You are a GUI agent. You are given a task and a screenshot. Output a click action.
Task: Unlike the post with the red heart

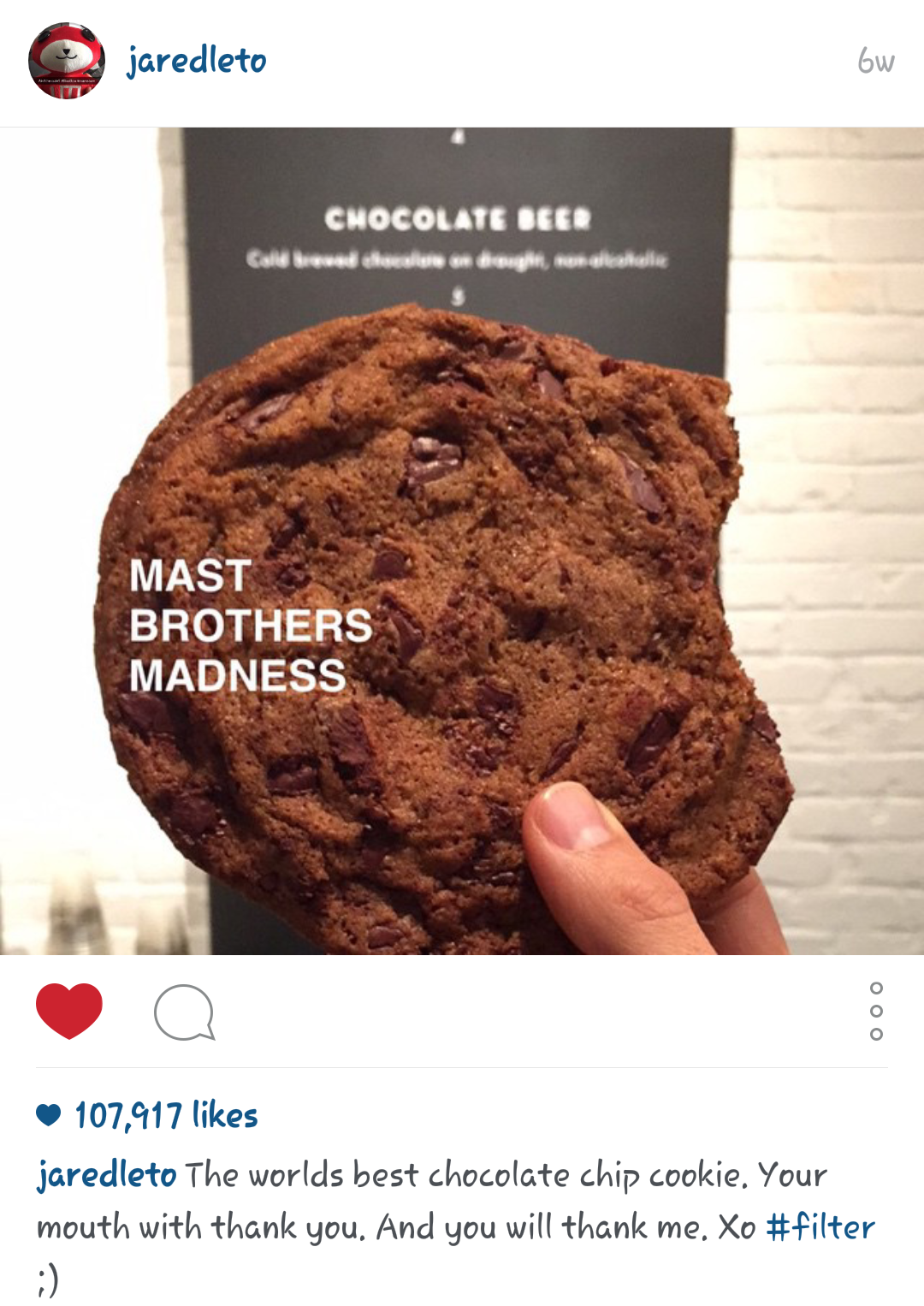coord(69,1011)
